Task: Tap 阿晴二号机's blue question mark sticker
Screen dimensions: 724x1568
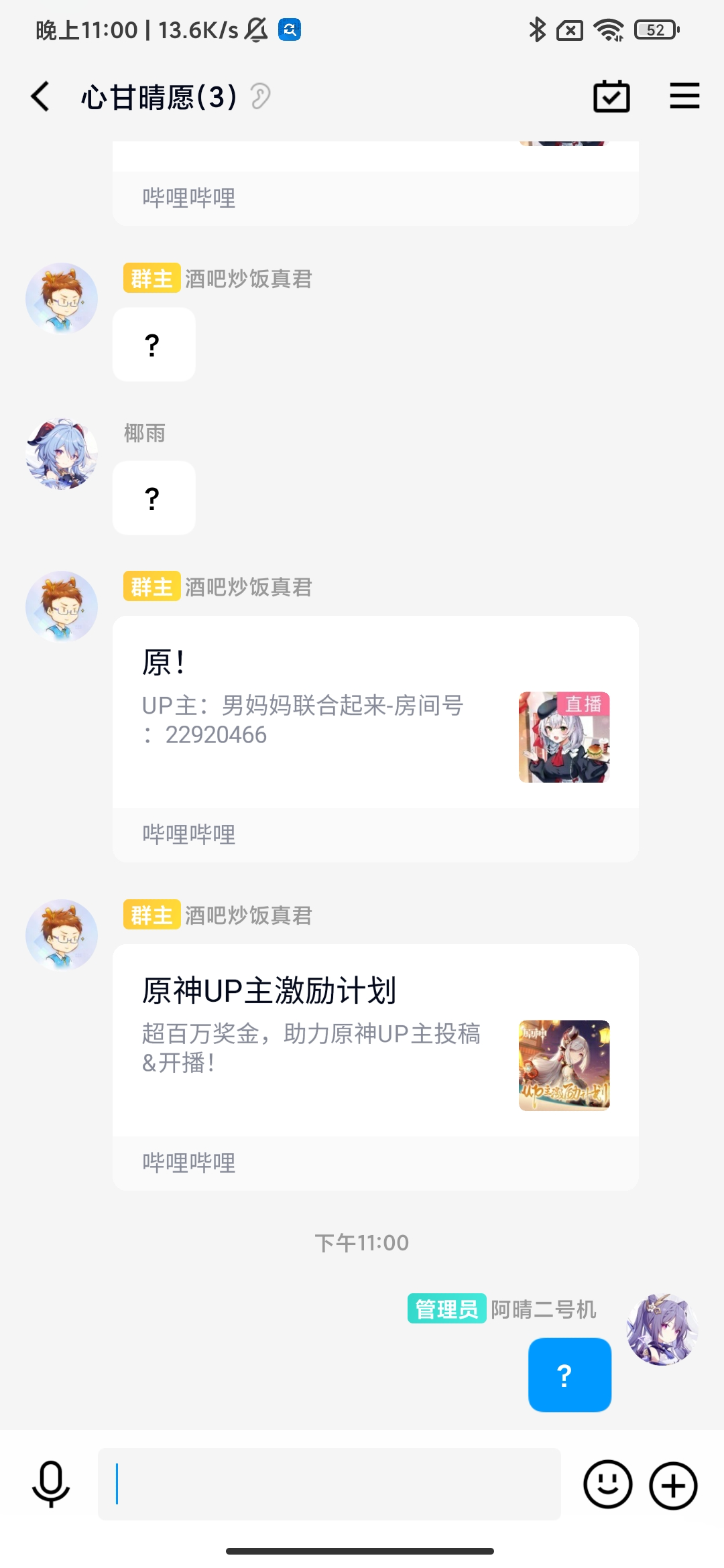Action: pyautogui.click(x=569, y=1375)
